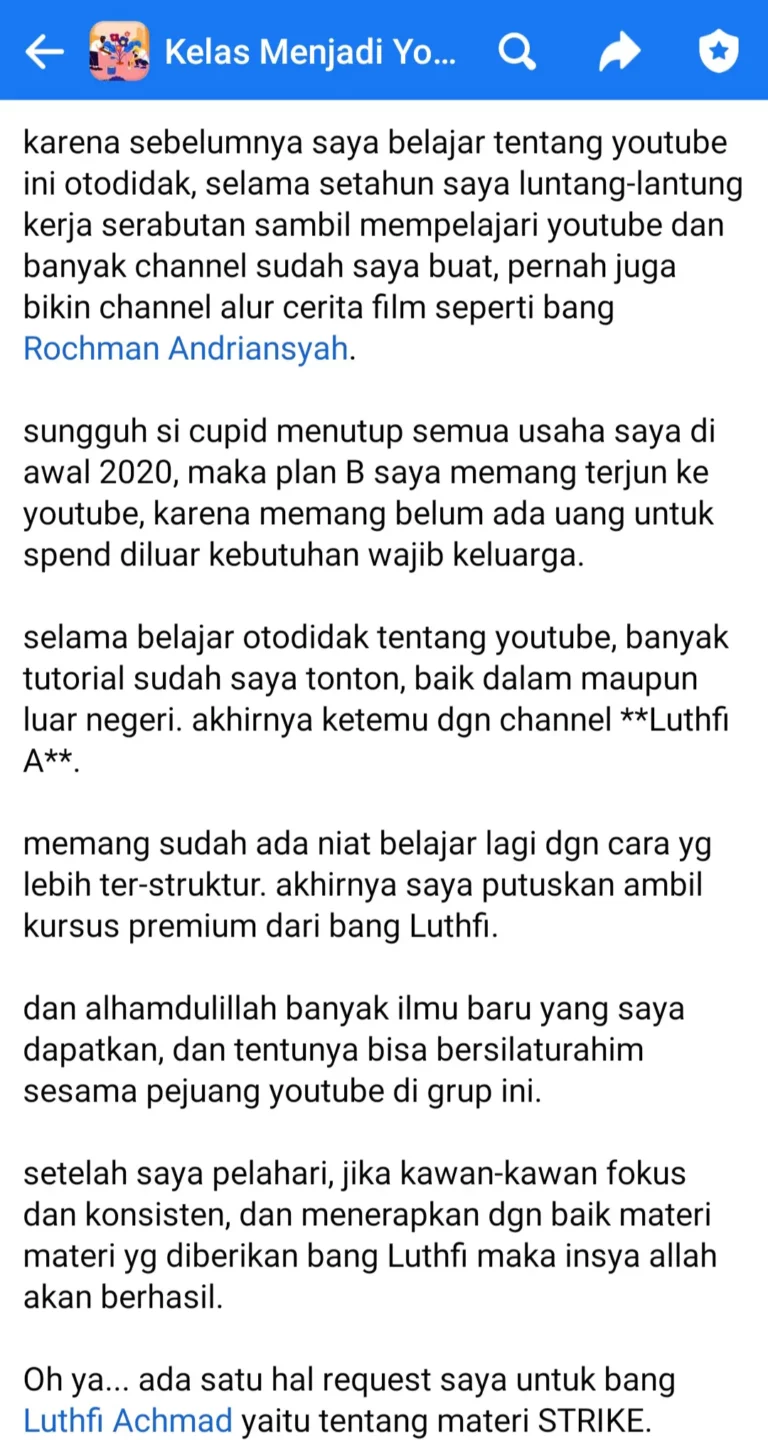Open Kelas Menjadi Yo... group title
The image size is (768, 1440).
[310, 51]
